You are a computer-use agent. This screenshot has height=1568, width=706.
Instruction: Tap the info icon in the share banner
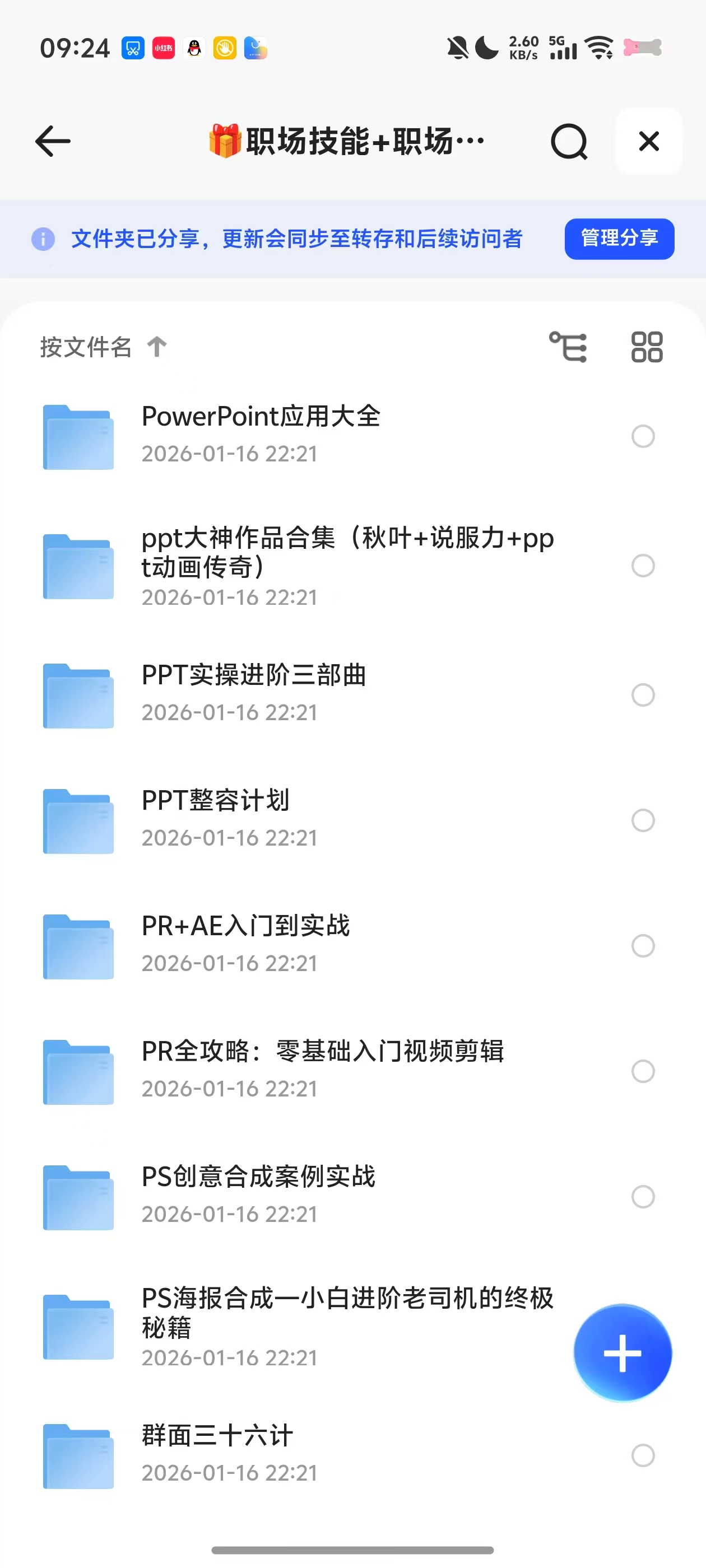pos(42,239)
